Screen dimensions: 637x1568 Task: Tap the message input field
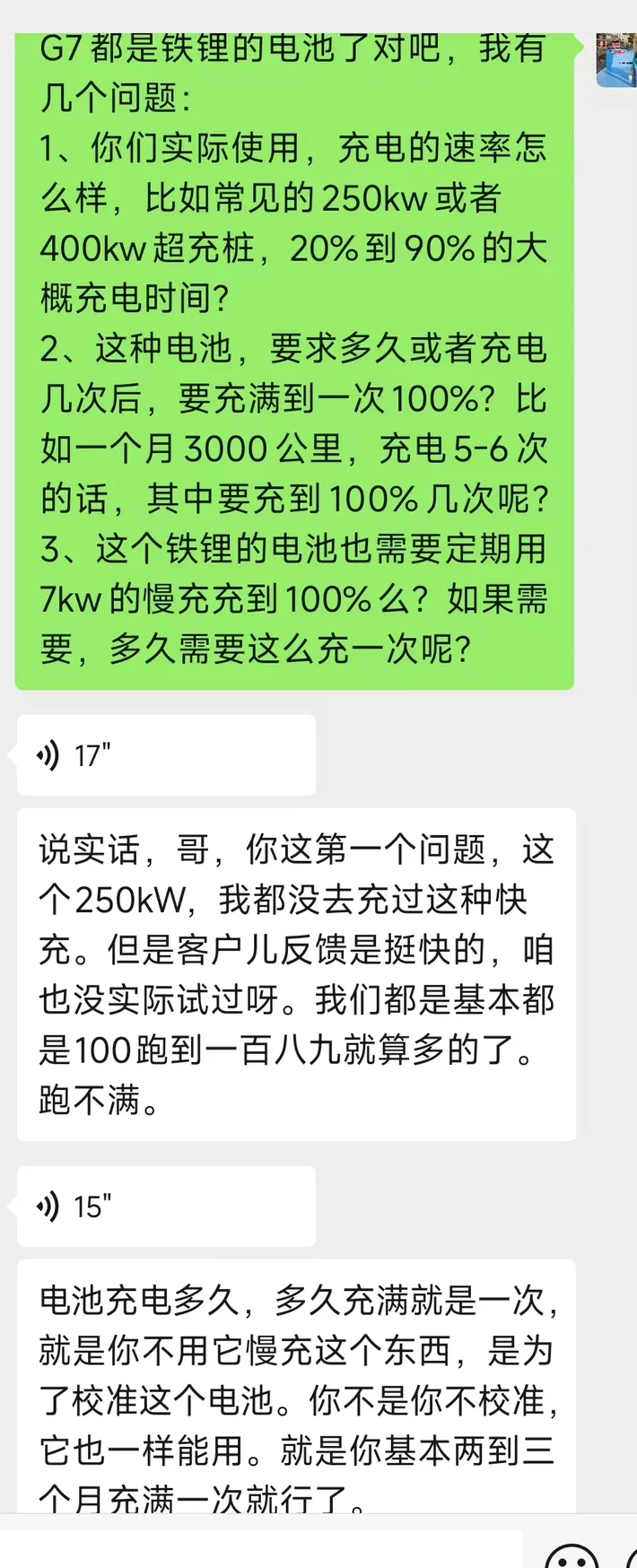pyautogui.click(x=260, y=1550)
